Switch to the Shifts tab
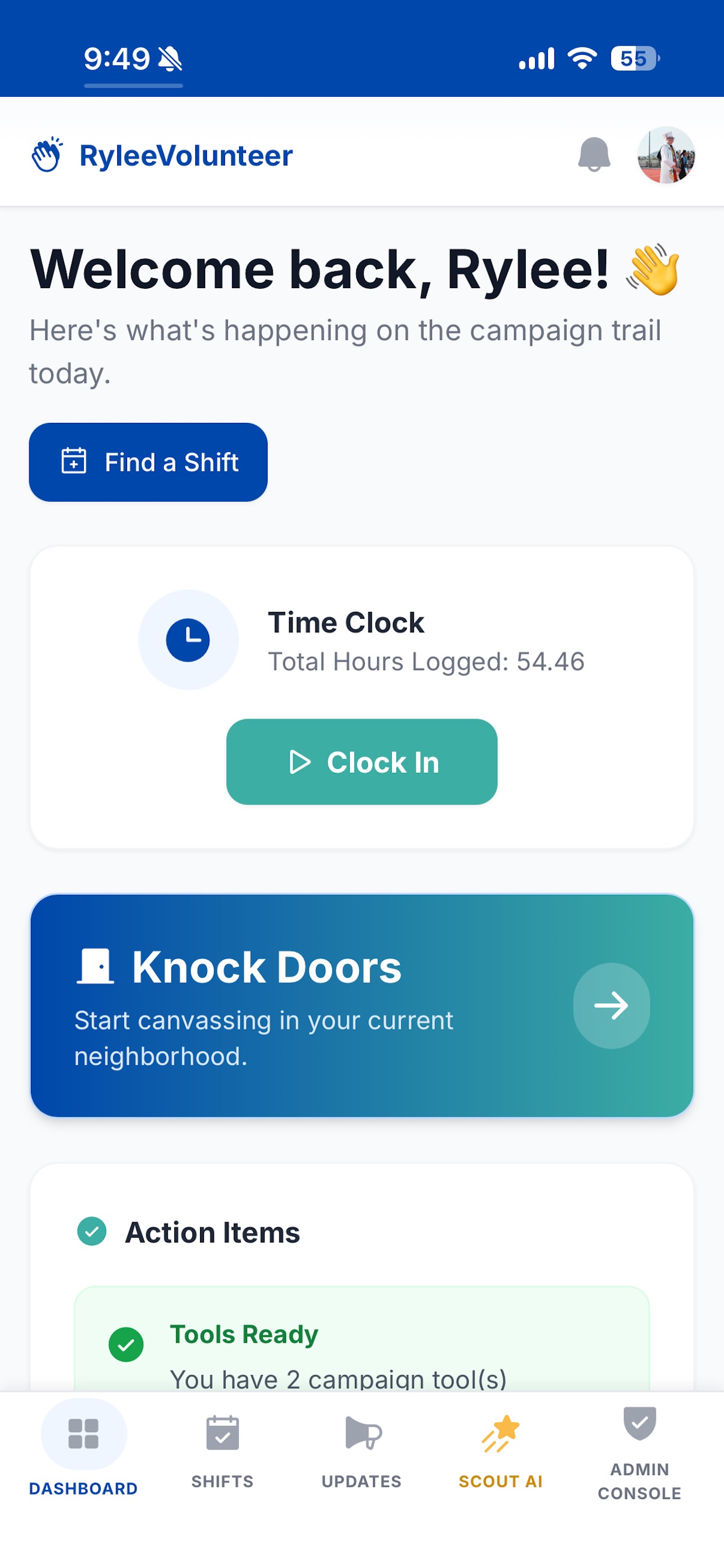The image size is (724, 1568). pyautogui.click(x=223, y=1451)
